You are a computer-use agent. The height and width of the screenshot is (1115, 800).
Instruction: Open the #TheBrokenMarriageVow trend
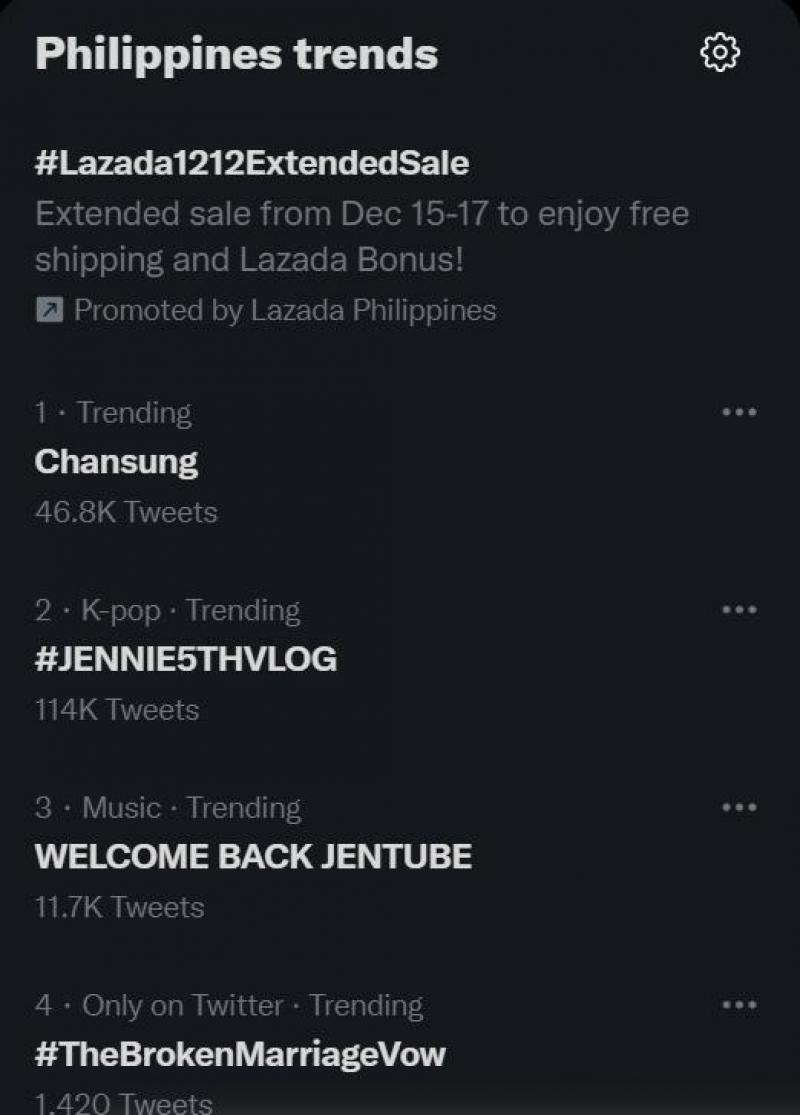click(x=240, y=1054)
